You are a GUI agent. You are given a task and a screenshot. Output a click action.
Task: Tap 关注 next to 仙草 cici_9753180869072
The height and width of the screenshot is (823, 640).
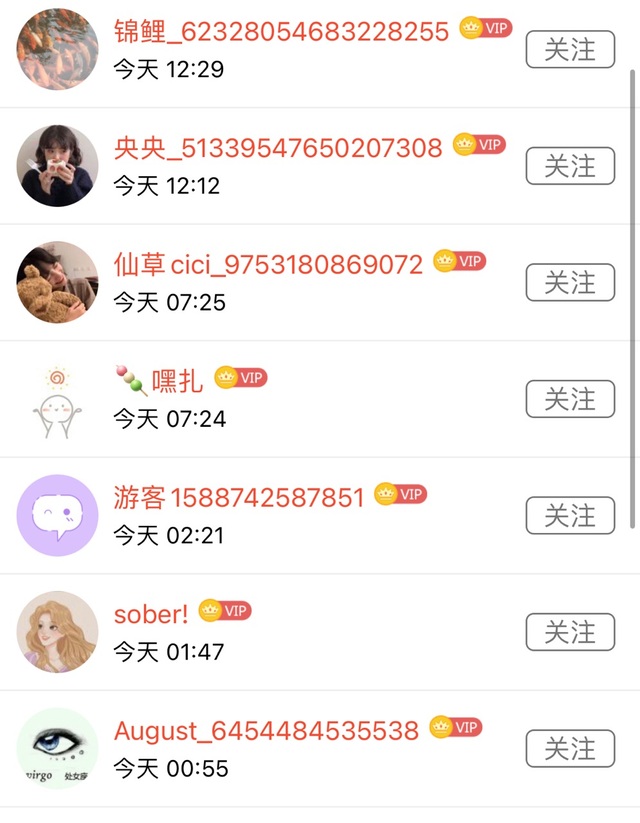570,283
